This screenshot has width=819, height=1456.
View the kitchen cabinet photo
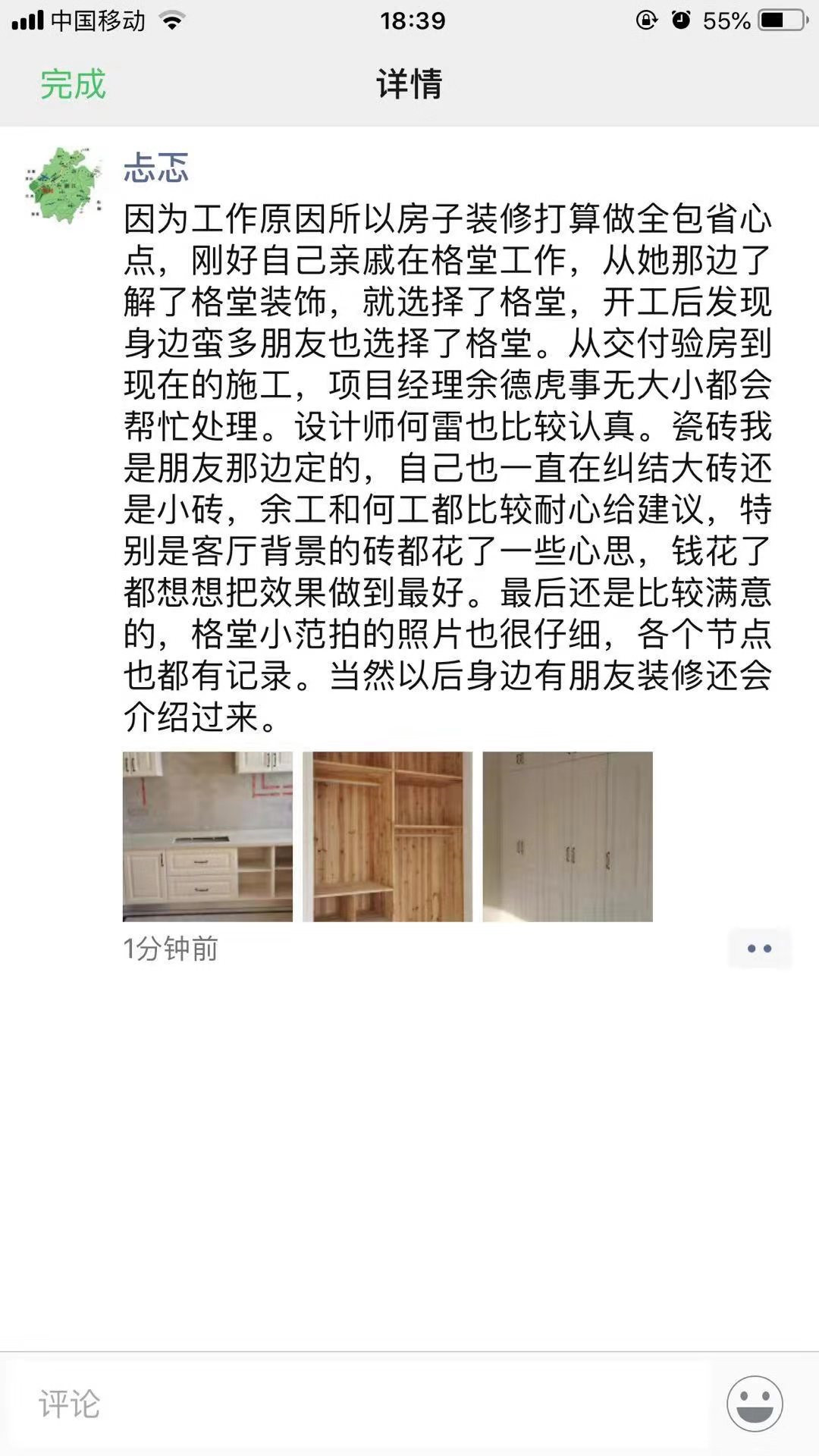coord(208,836)
